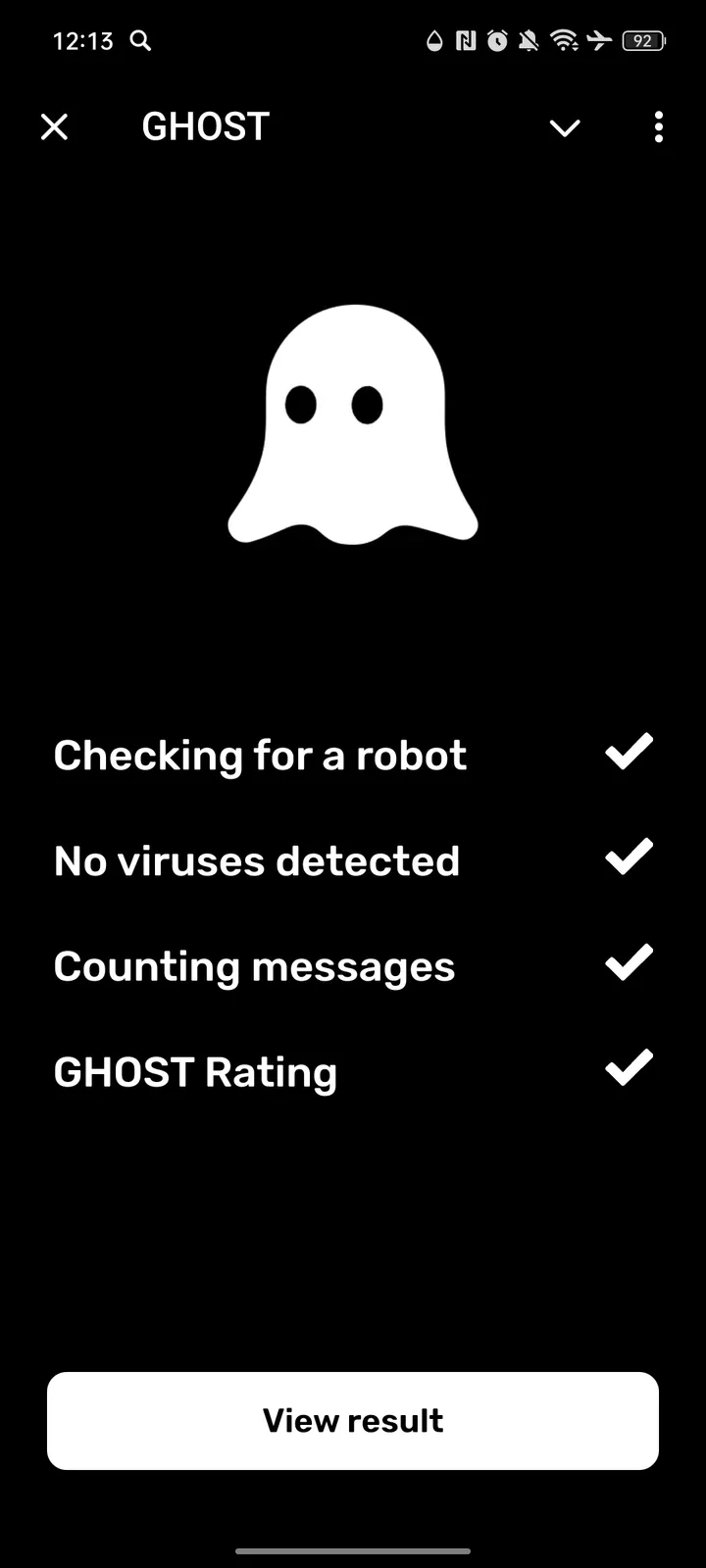Tap the Counting messages row label
Viewport: 706px width, 1568px height.
click(254, 966)
